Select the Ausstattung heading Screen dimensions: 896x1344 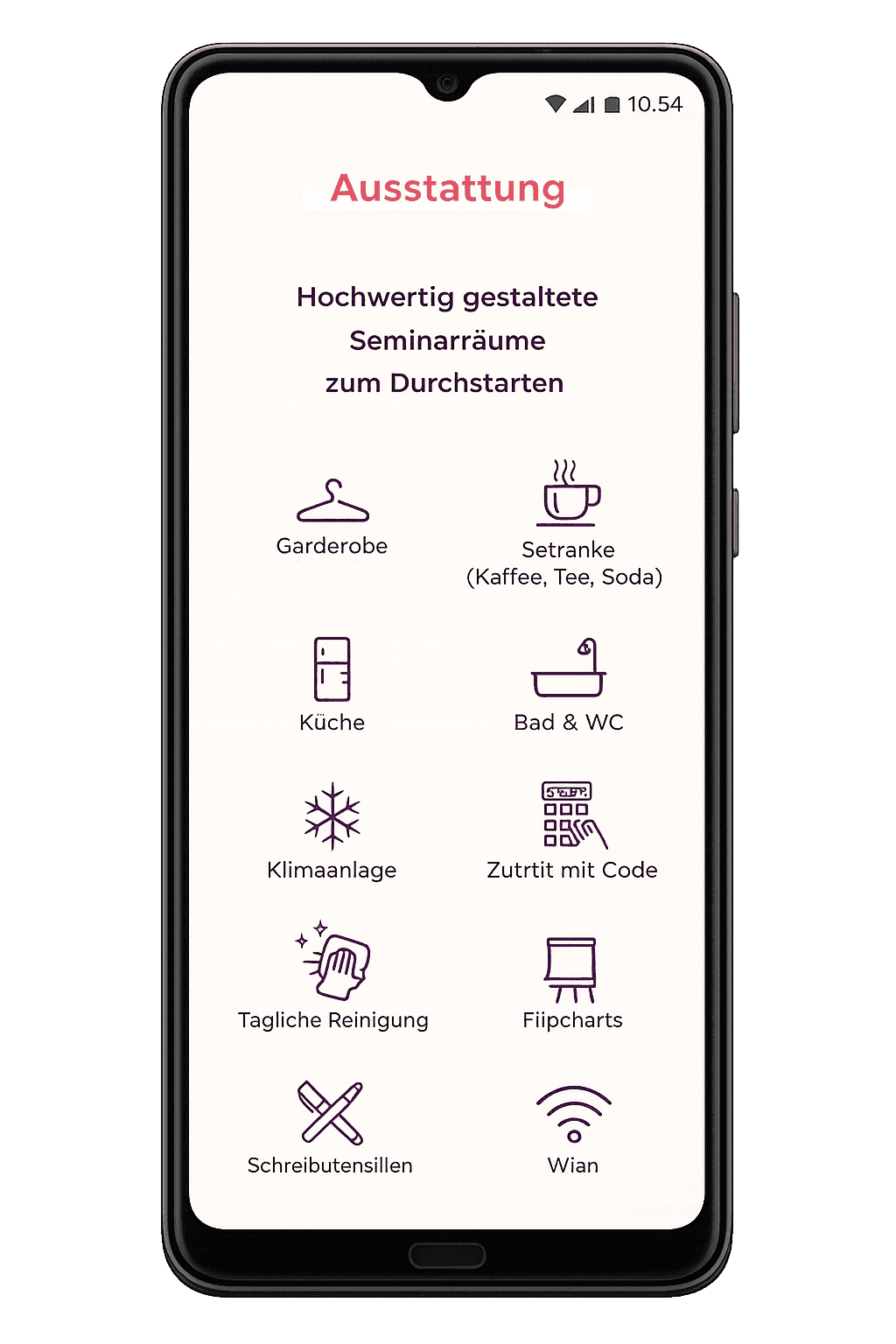click(x=448, y=188)
